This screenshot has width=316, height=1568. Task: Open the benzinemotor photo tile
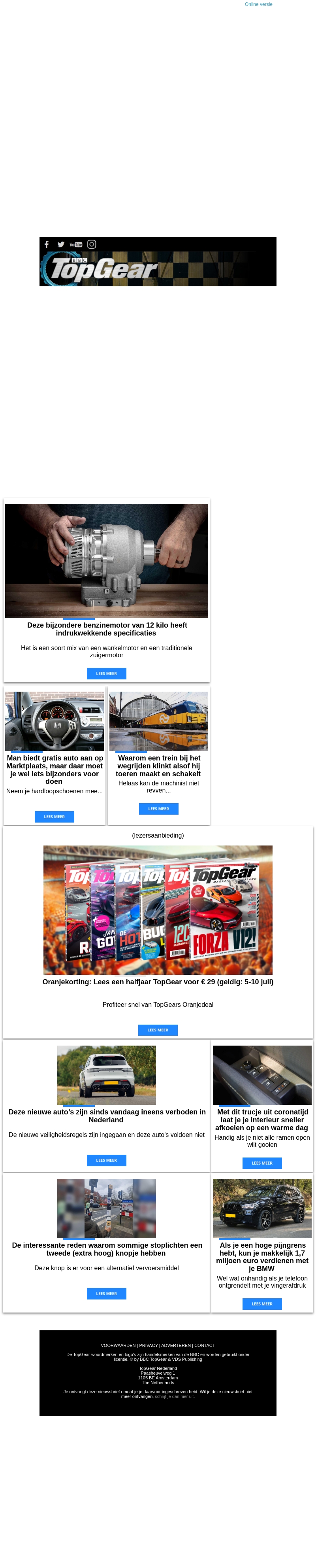click(106, 560)
